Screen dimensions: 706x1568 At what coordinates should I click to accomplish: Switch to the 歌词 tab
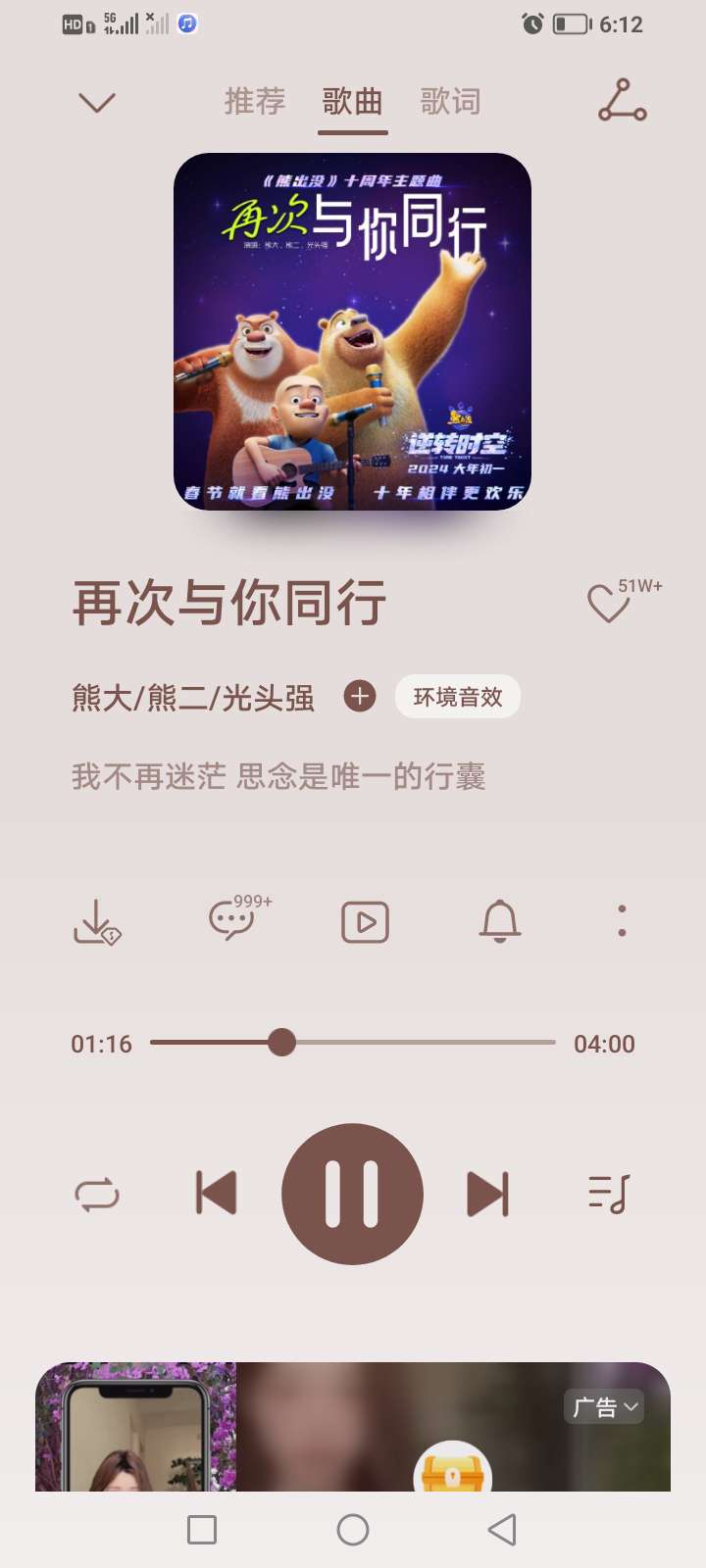tap(450, 102)
